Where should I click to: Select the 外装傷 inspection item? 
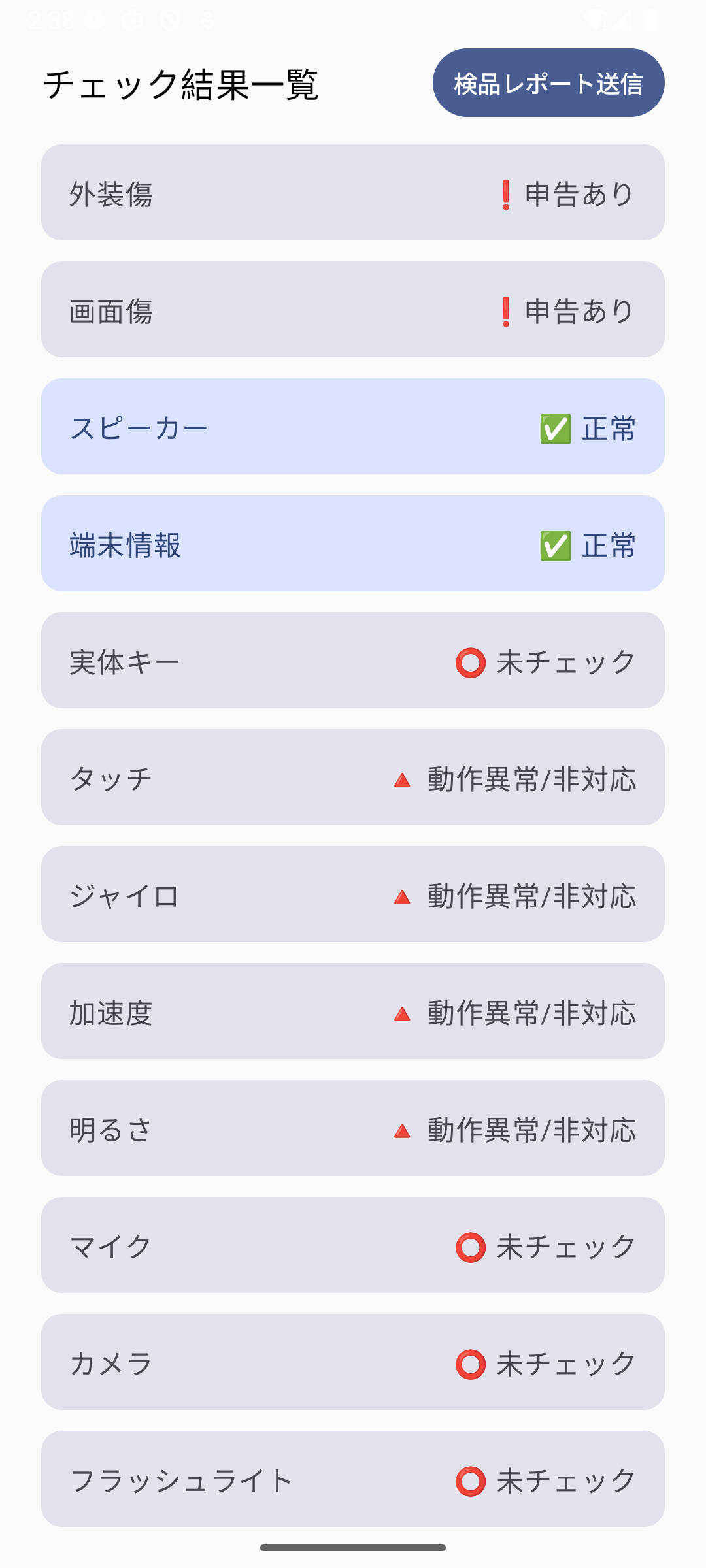click(x=353, y=192)
